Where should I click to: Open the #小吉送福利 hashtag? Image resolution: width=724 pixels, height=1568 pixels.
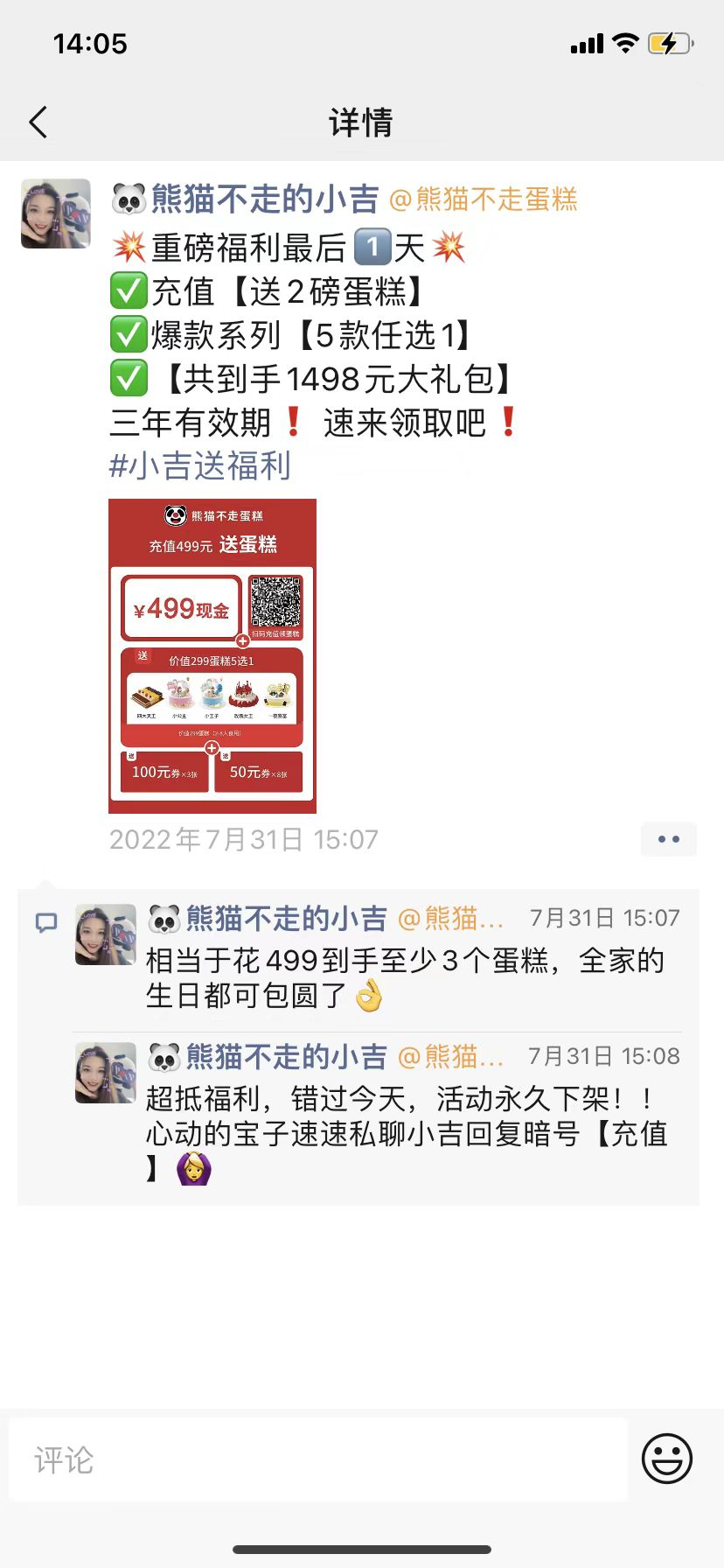200,465
